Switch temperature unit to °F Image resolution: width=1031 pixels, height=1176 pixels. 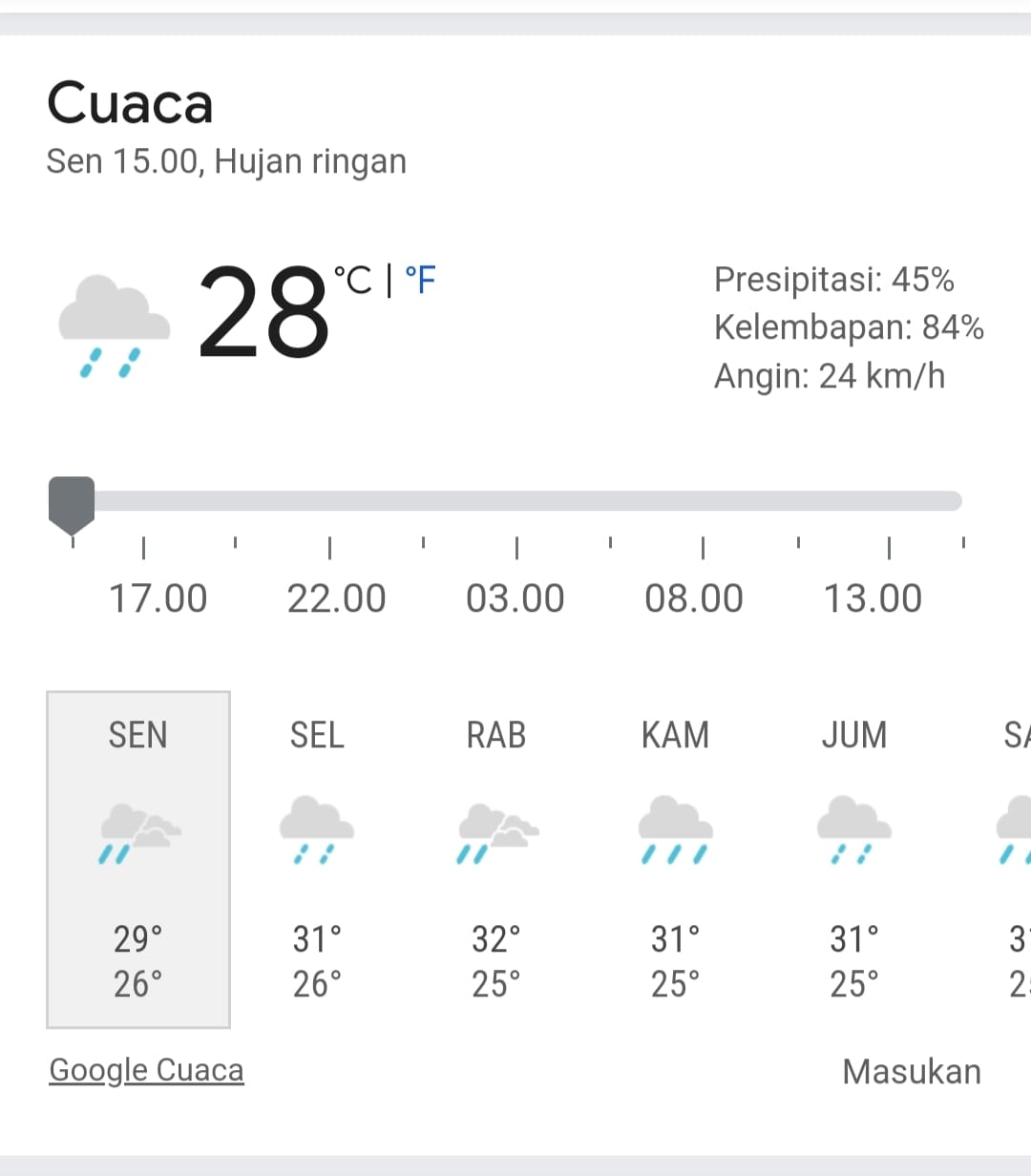(x=420, y=281)
